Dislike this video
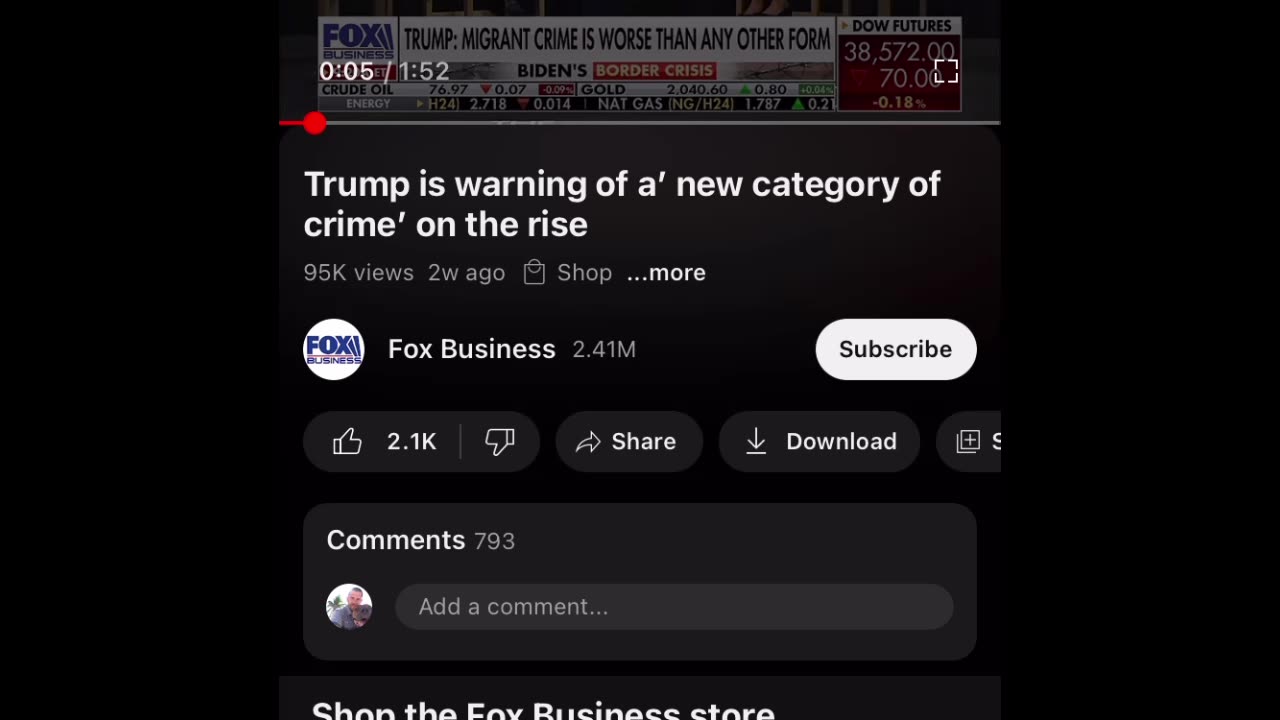This screenshot has height=720, width=1280. [x=500, y=441]
